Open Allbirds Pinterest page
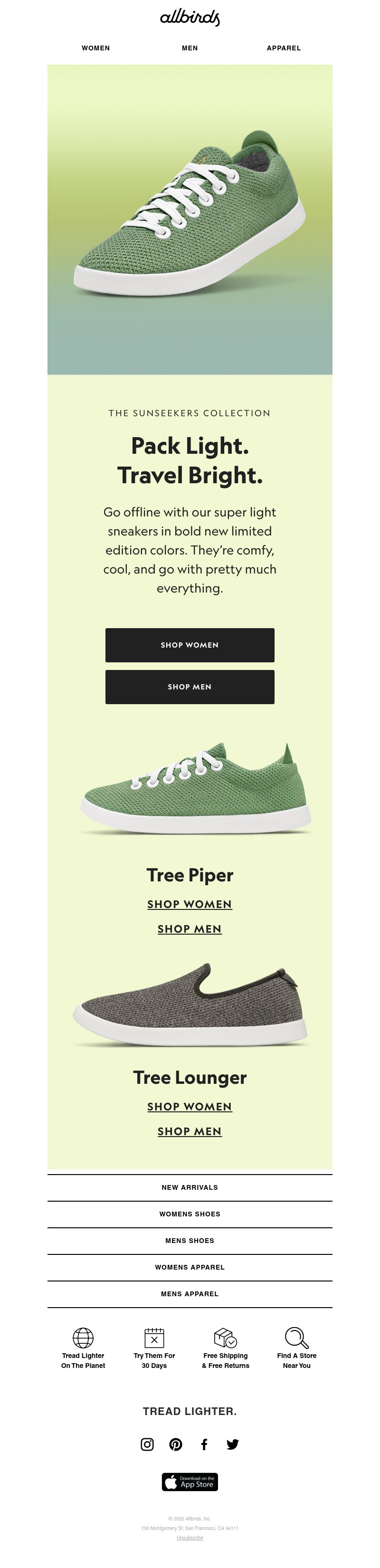Viewport: 380px width, 1568px height. pyautogui.click(x=175, y=1444)
